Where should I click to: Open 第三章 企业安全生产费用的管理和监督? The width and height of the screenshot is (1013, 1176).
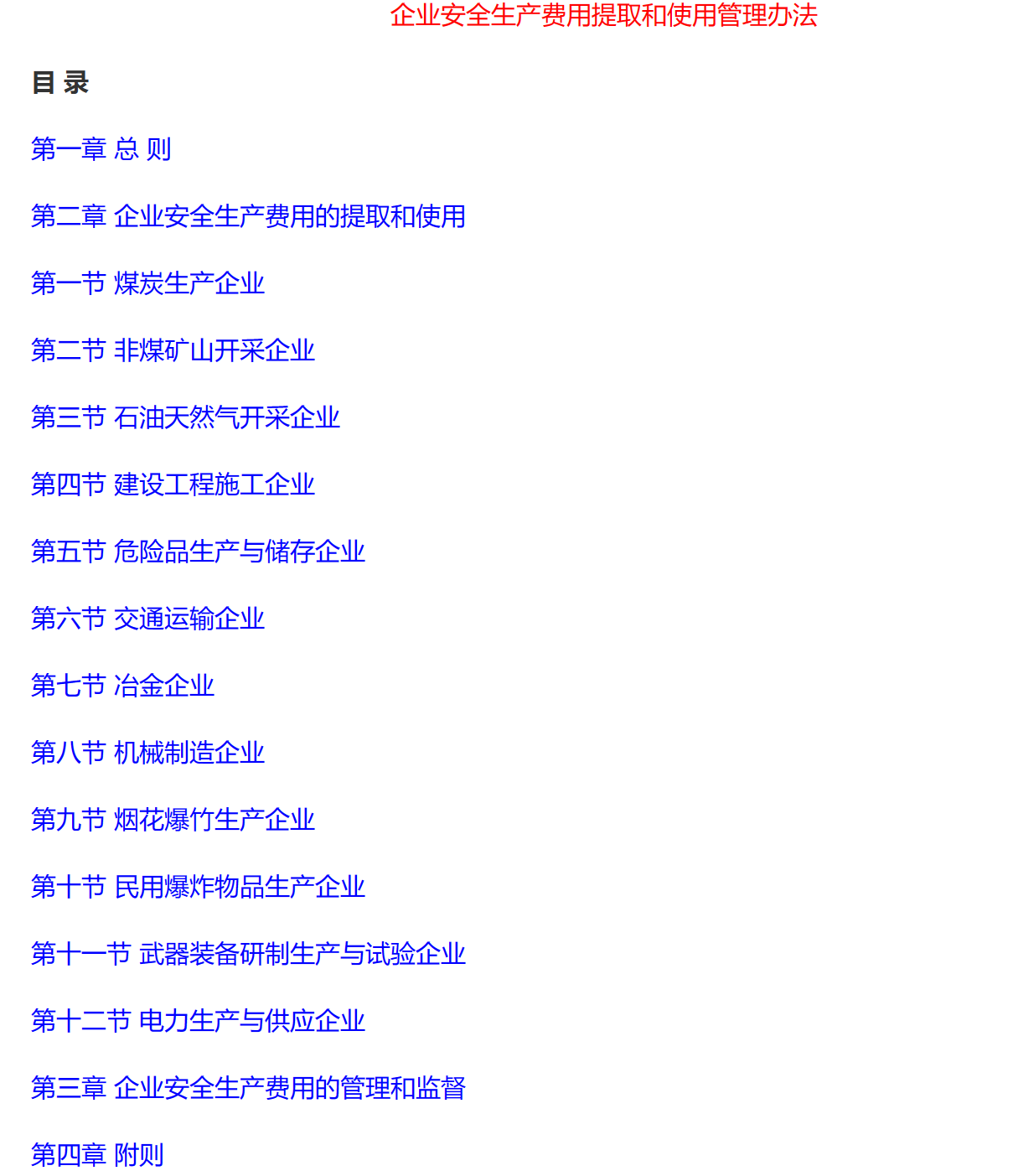pyautogui.click(x=248, y=1088)
